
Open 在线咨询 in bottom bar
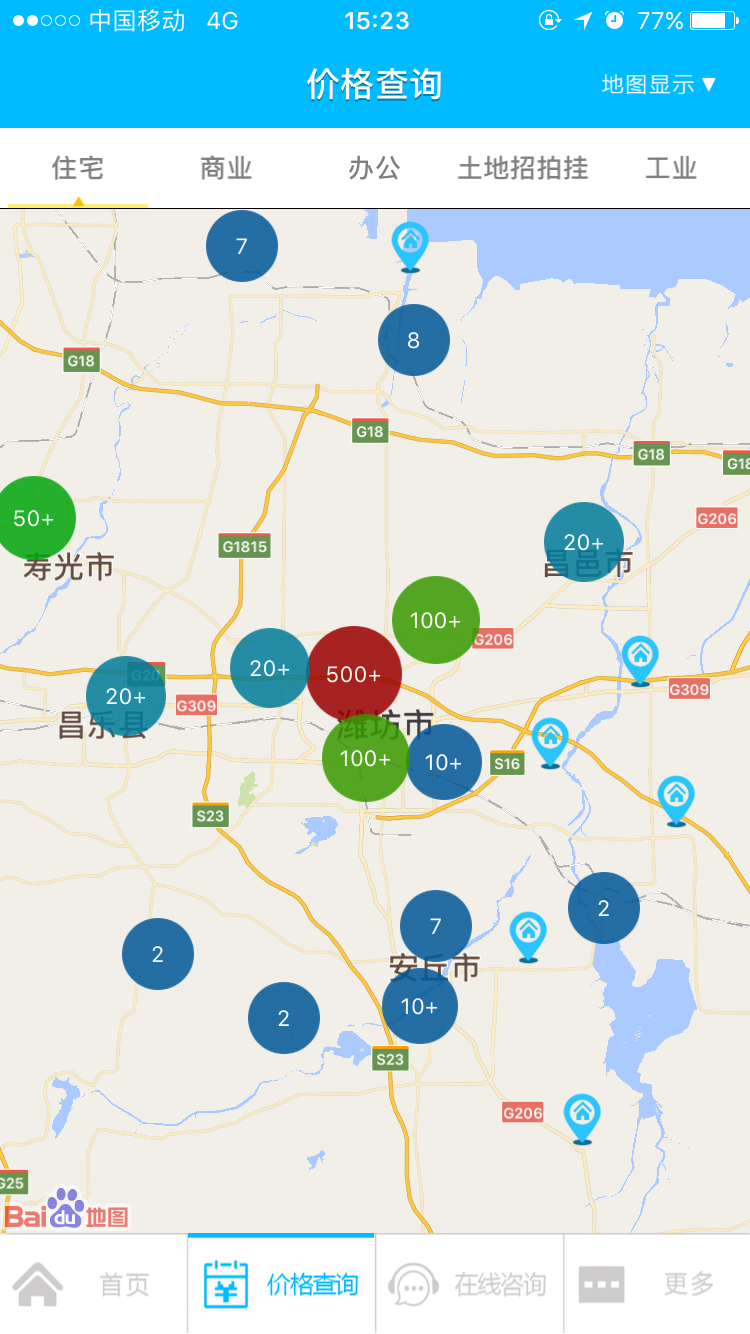click(470, 1284)
